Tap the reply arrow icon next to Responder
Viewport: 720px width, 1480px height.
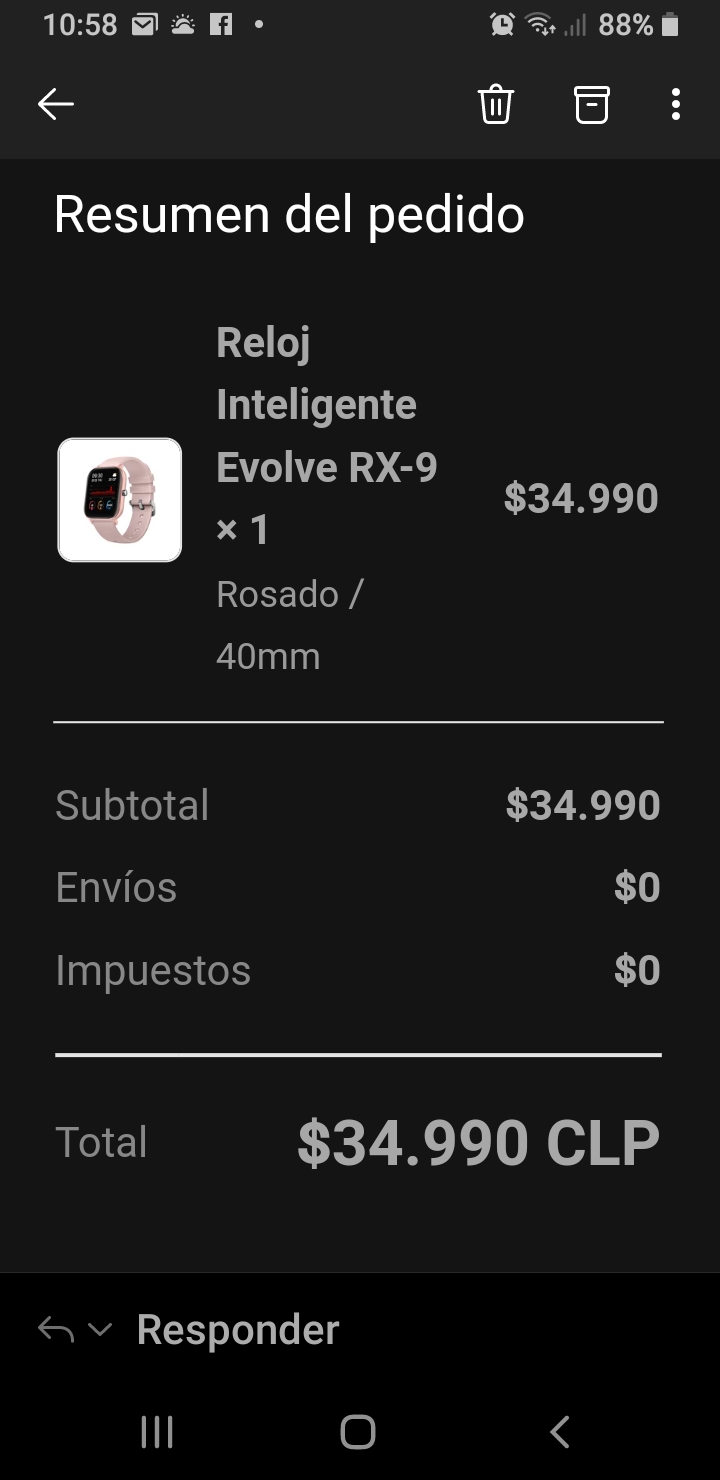pyautogui.click(x=56, y=1329)
